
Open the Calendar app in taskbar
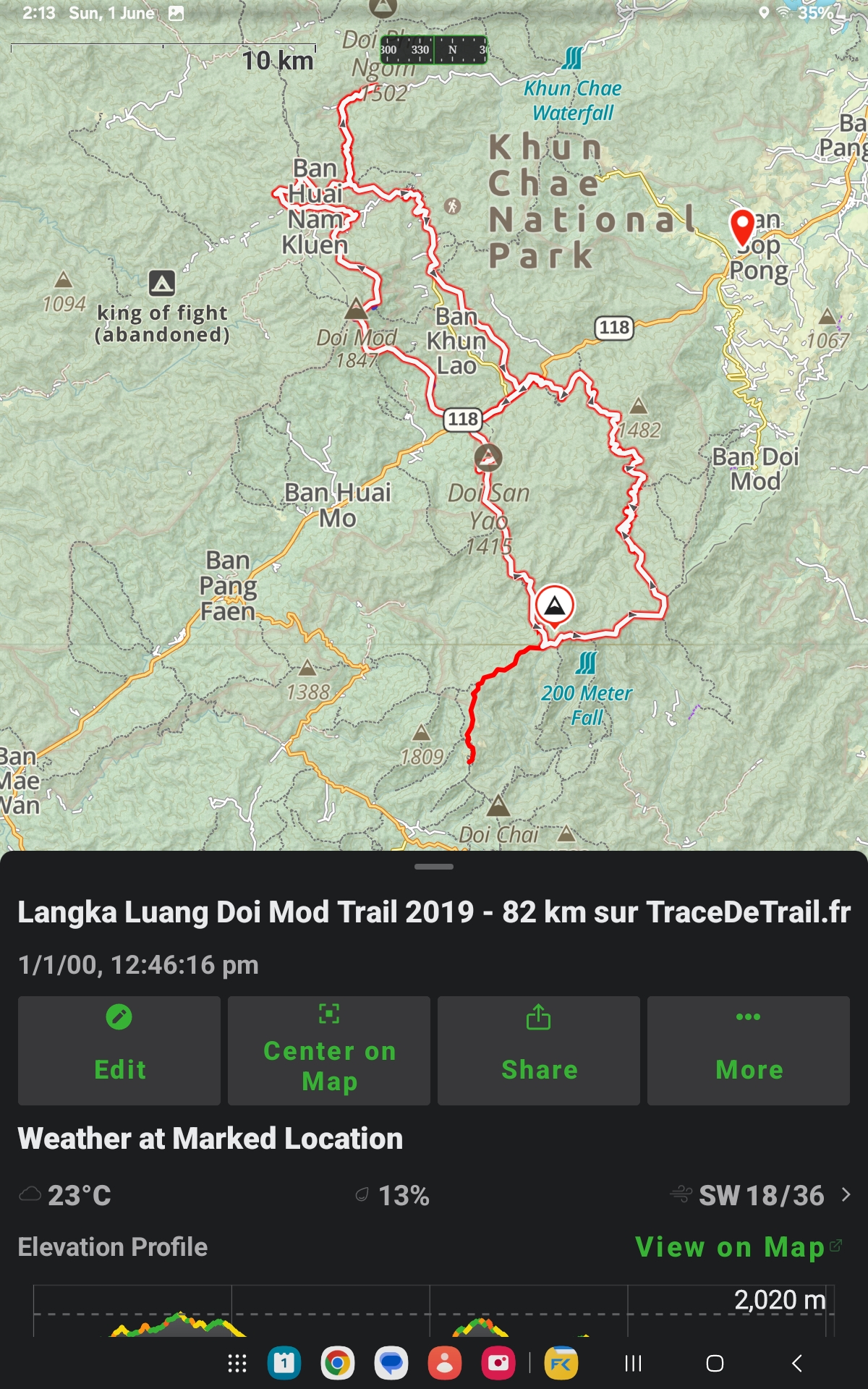(284, 1364)
